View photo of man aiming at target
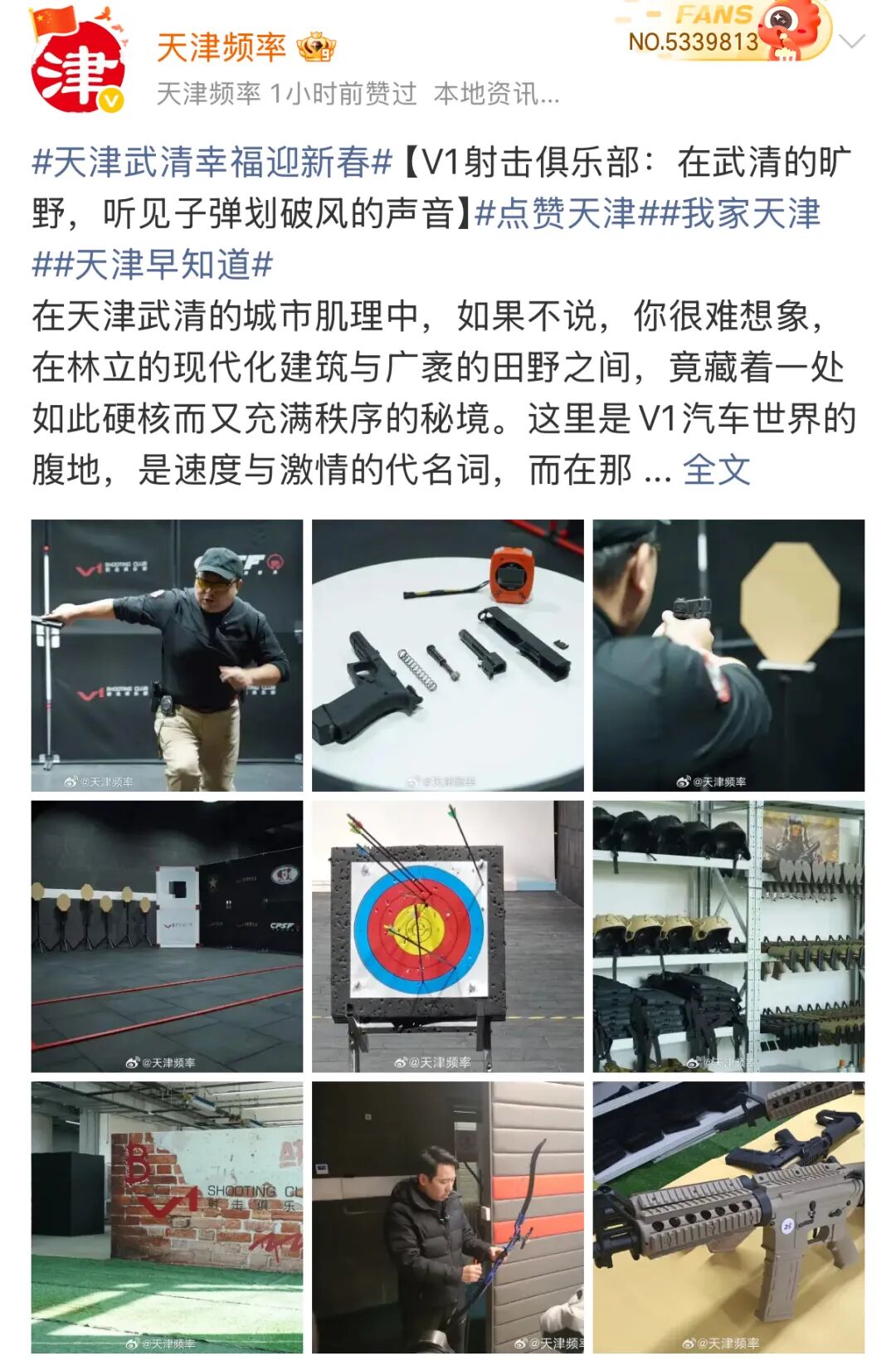Screen dimensions: 896x1361 728,655
